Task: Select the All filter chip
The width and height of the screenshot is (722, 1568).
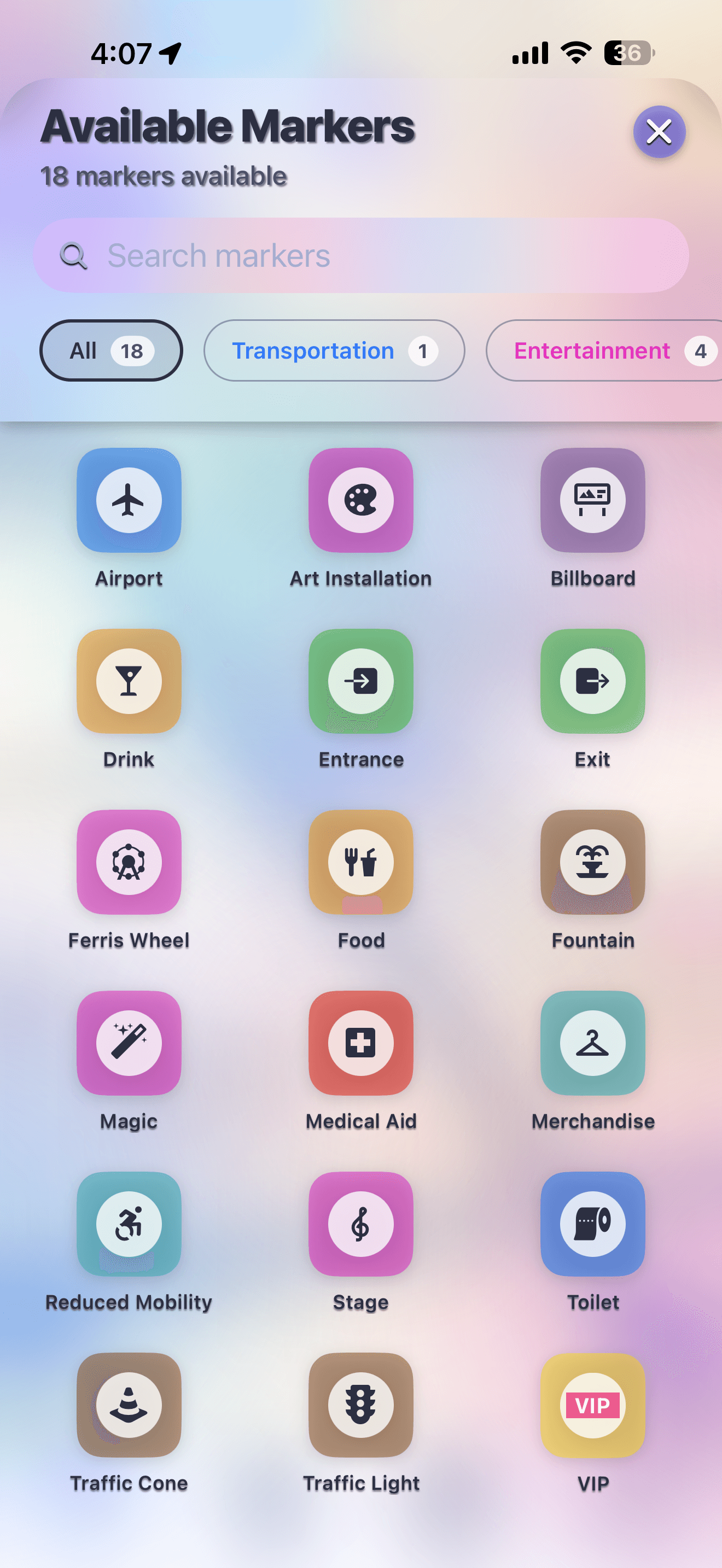Action: coord(111,350)
